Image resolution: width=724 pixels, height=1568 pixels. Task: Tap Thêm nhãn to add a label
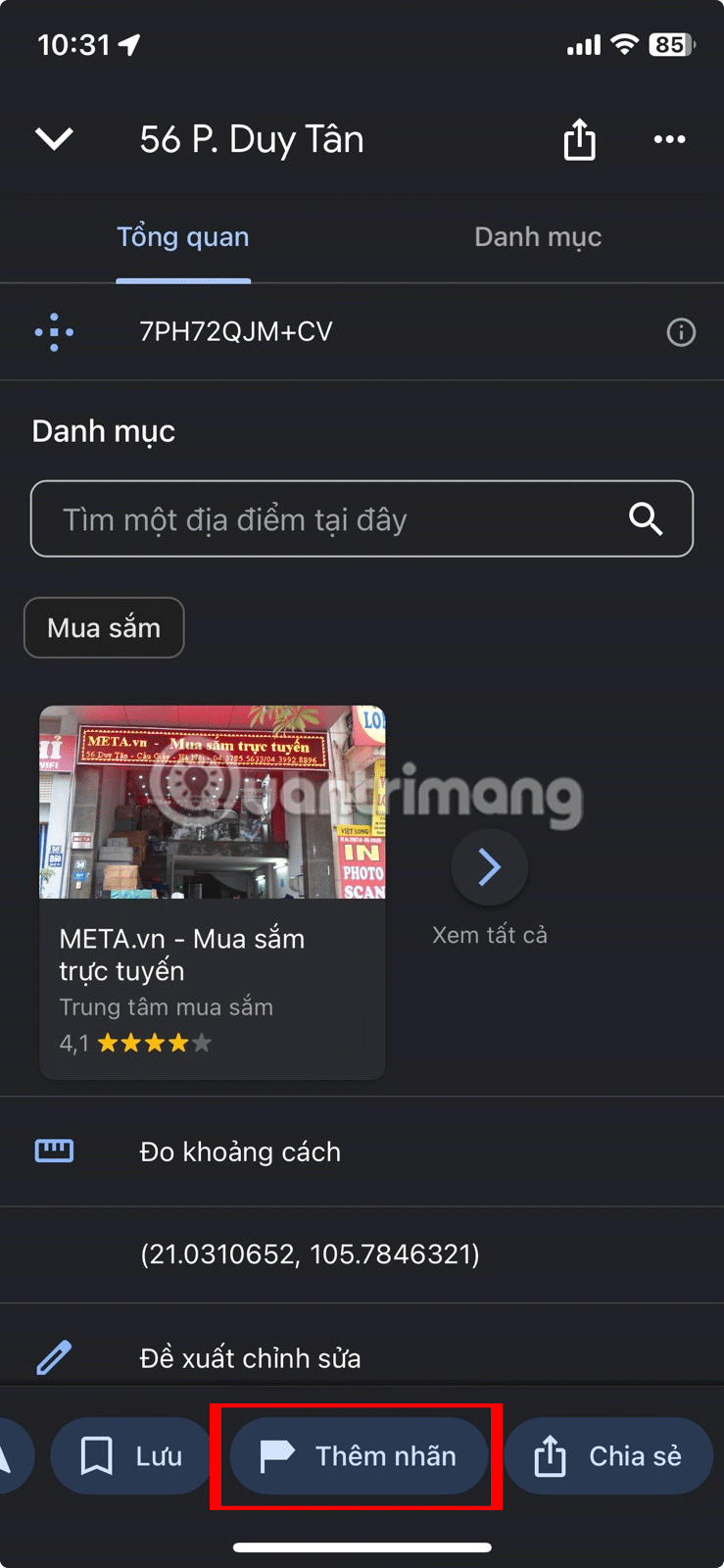click(x=359, y=1456)
